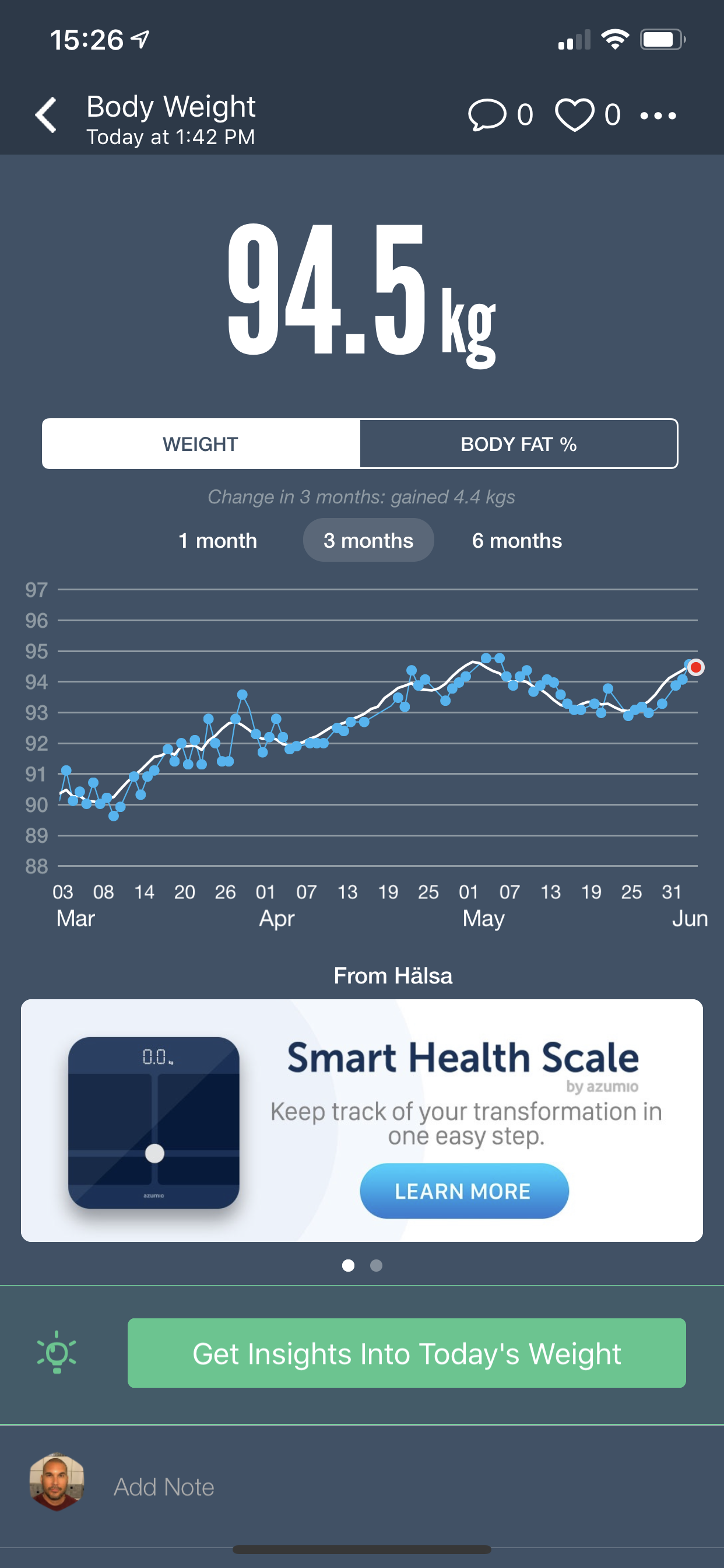The image size is (724, 1568).
Task: Go back using the back arrow
Action: tap(46, 115)
